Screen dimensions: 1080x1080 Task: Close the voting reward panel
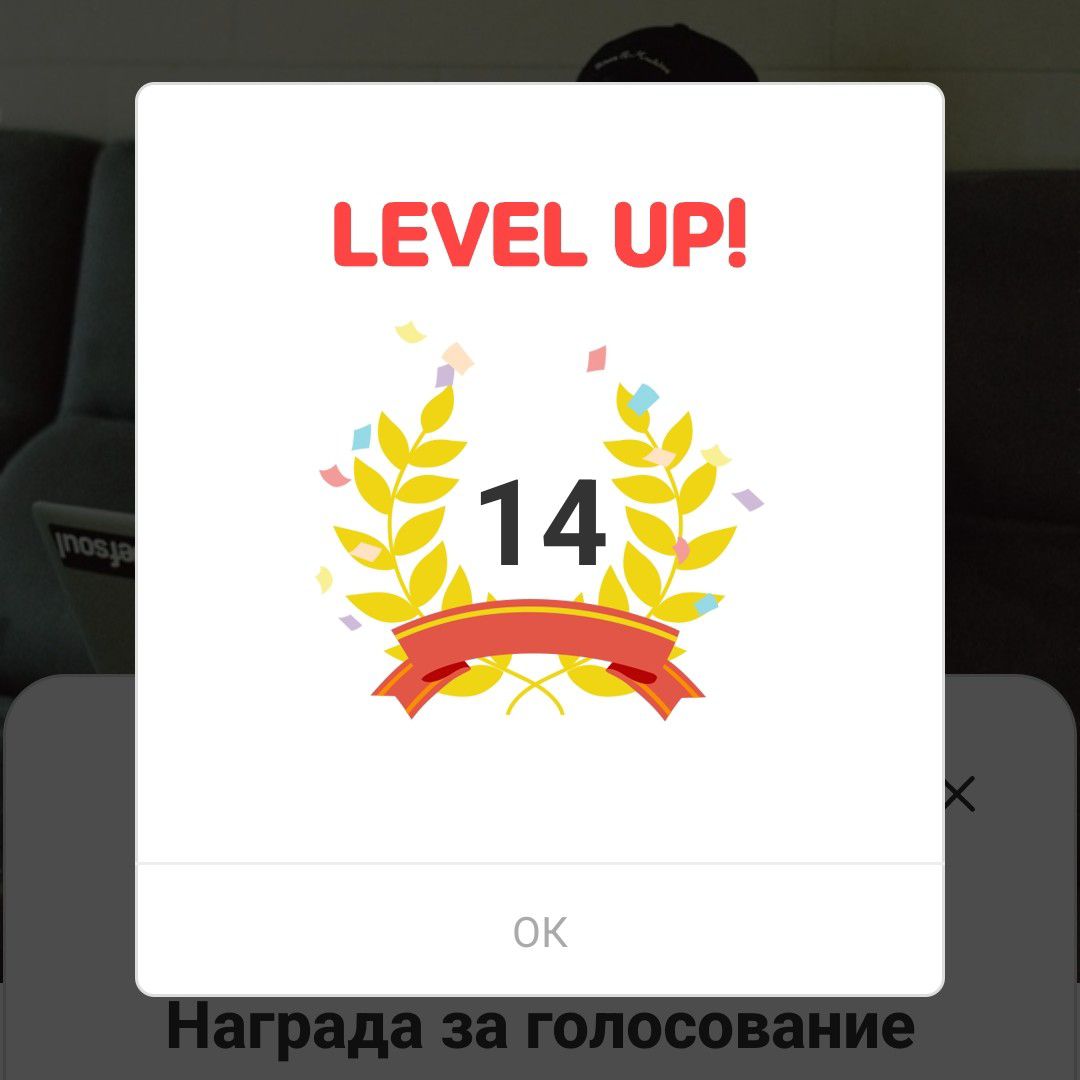[959, 796]
